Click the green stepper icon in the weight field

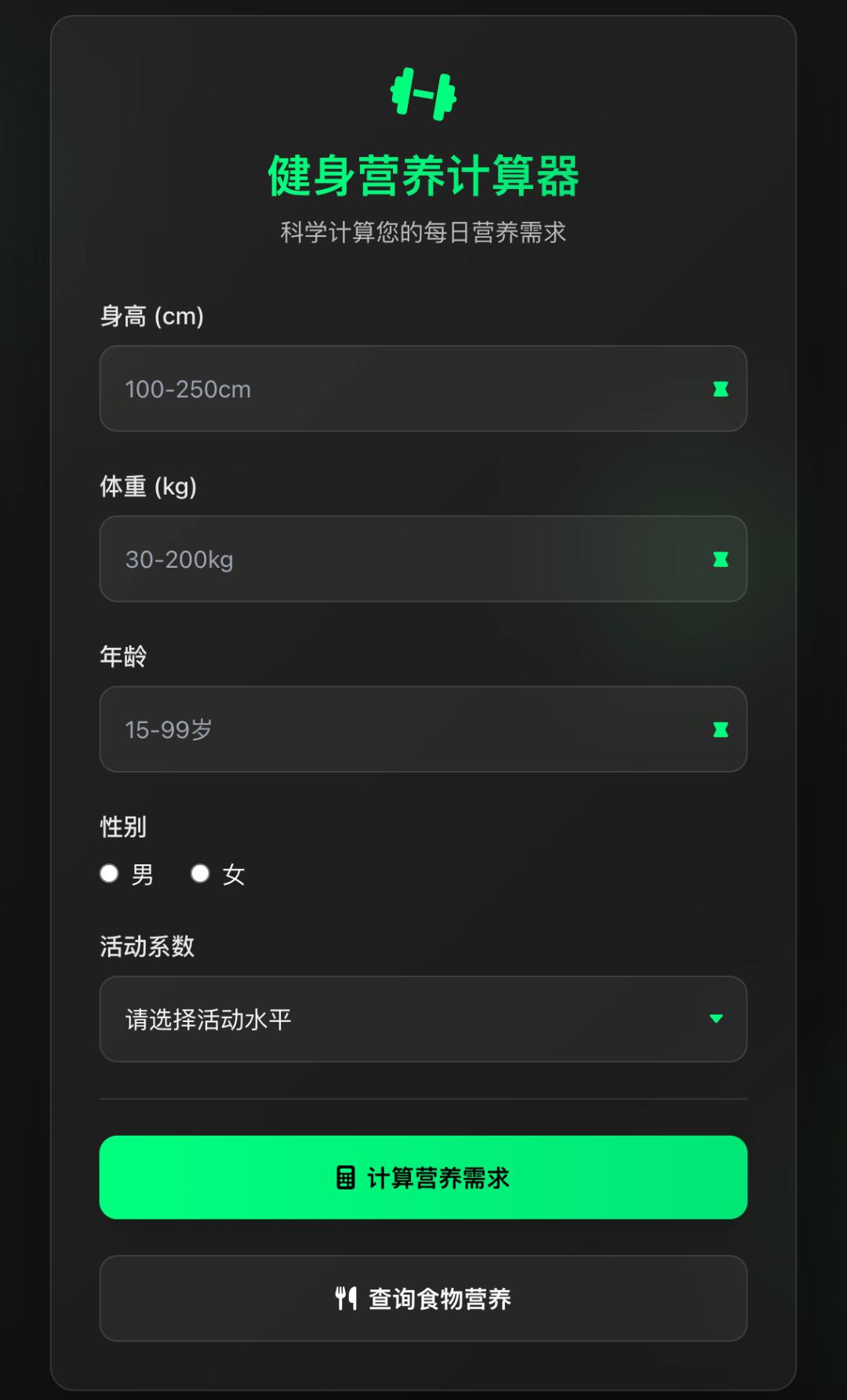721,559
